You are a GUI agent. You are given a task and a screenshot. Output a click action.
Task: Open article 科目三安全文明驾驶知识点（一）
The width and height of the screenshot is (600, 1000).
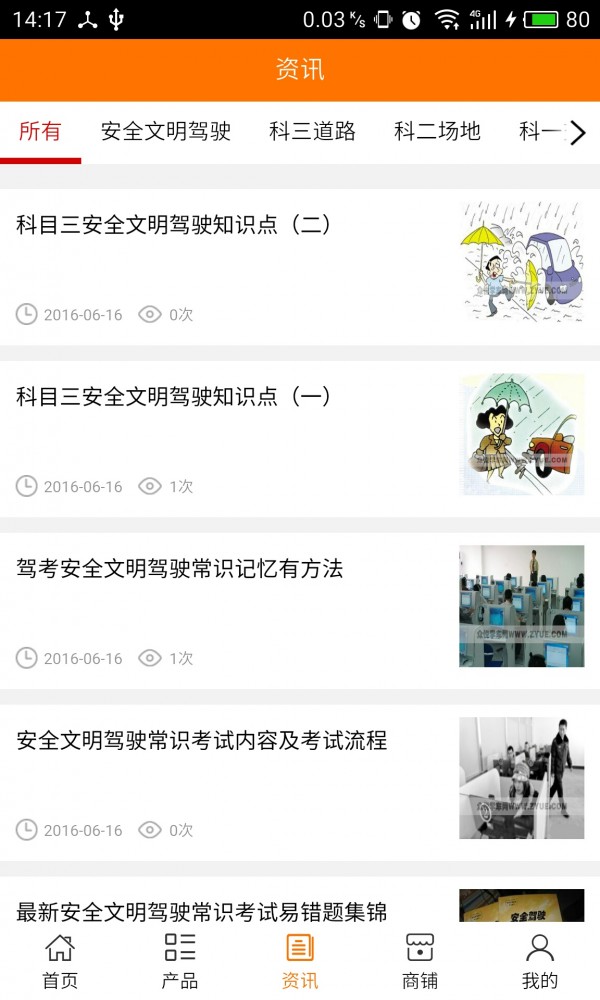coord(174,396)
